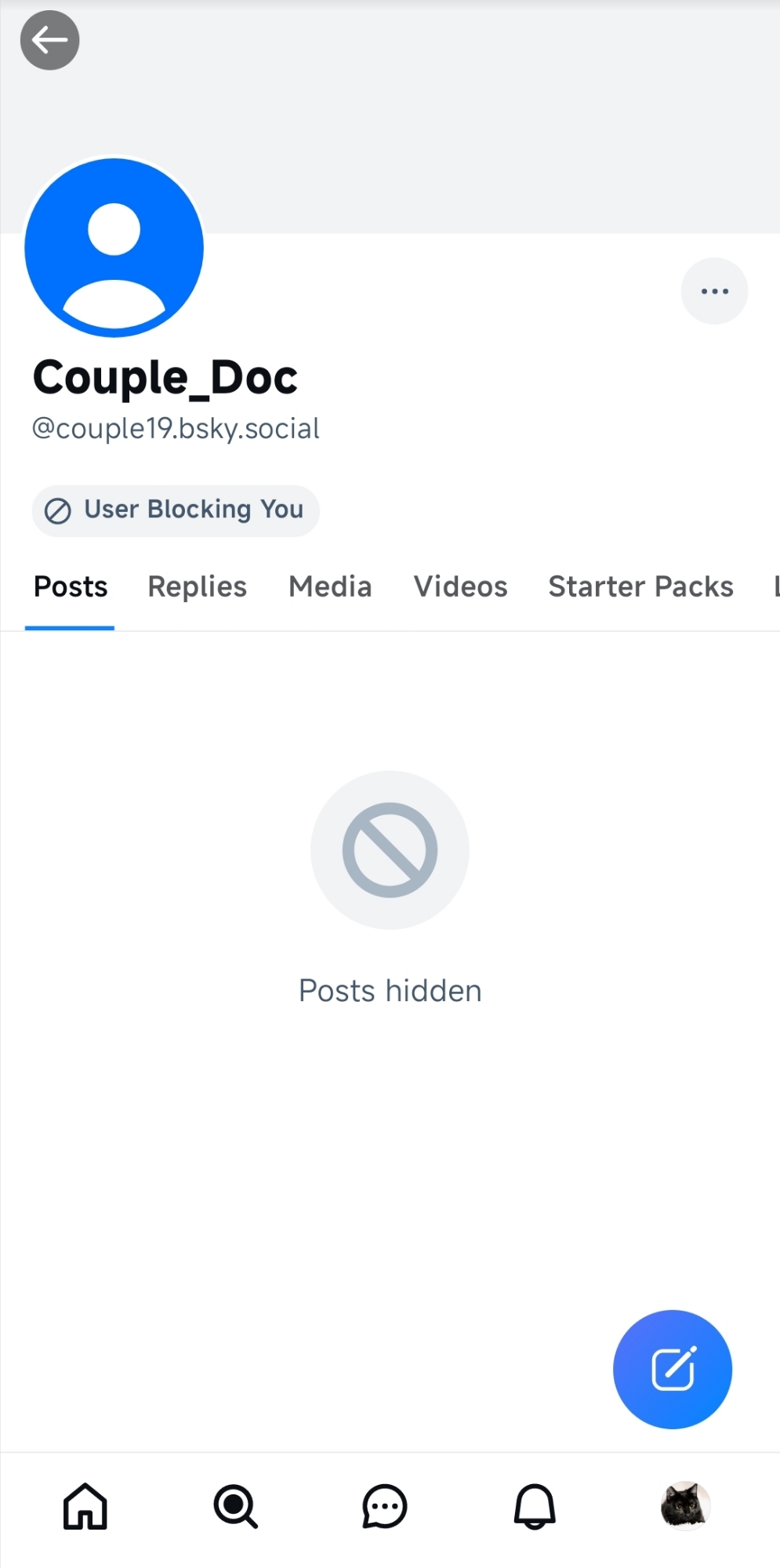Image resolution: width=780 pixels, height=1568 pixels.
Task: Open the Search page
Action: pyautogui.click(x=235, y=1506)
